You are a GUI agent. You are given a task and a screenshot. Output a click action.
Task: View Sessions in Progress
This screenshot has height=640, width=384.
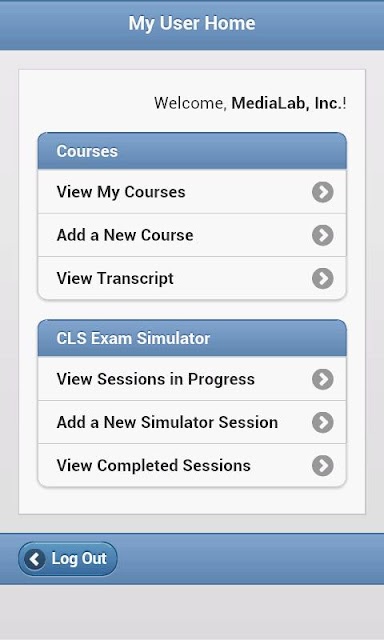192,379
